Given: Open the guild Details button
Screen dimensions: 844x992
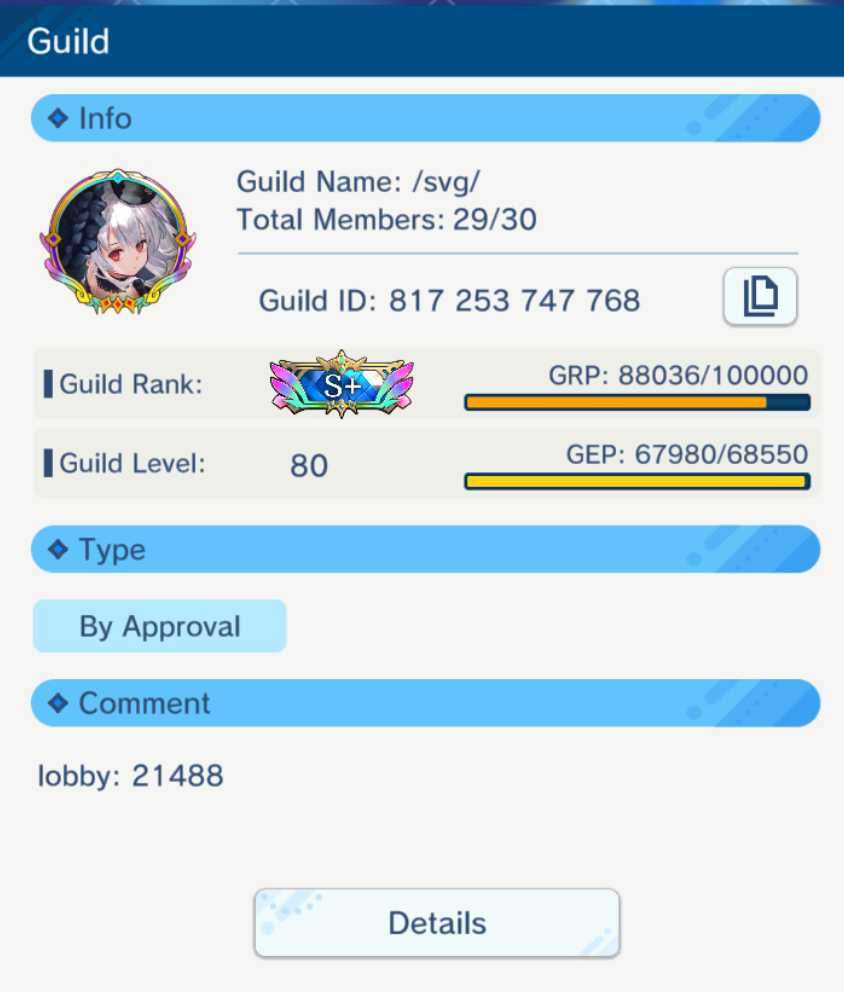Looking at the screenshot, I should [437, 922].
